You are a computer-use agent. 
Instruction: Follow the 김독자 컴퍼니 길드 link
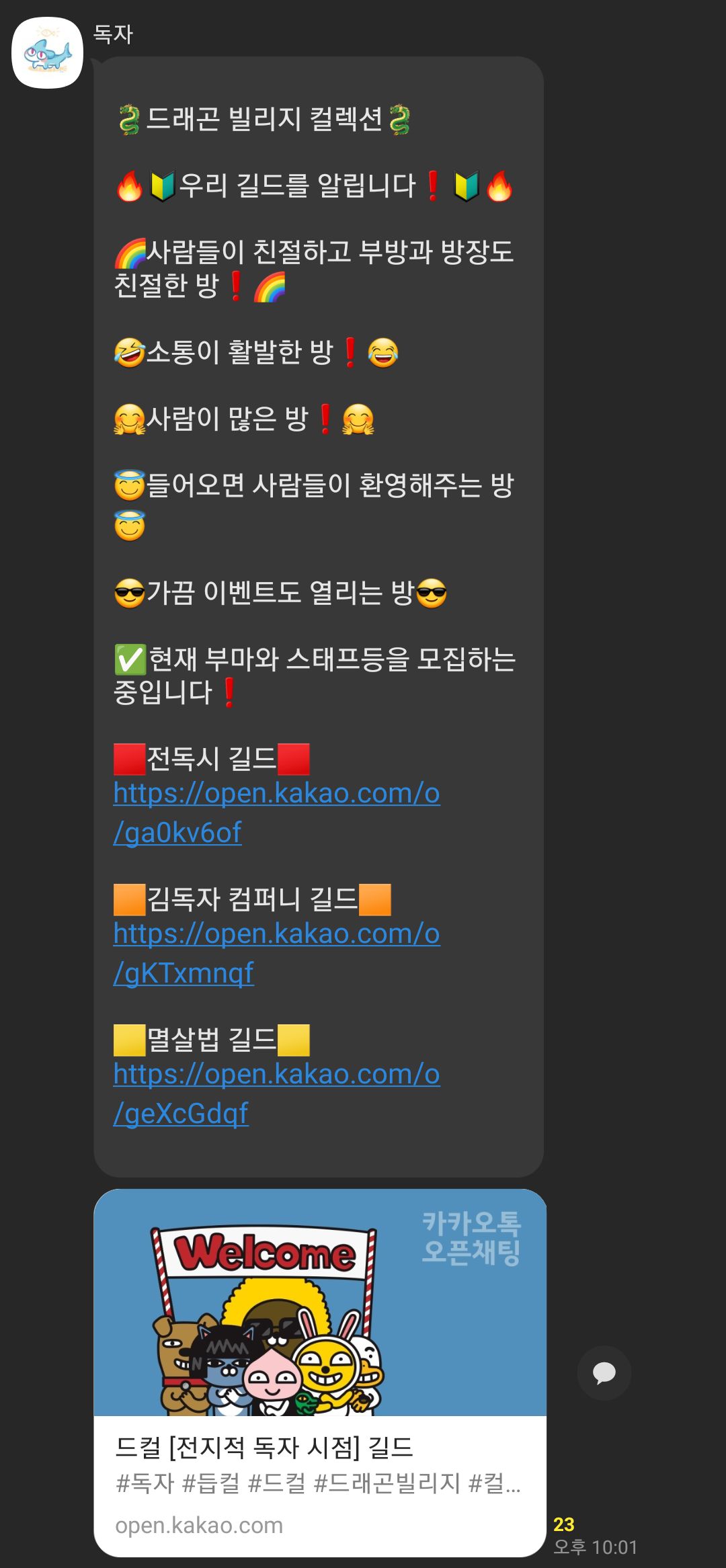276,952
